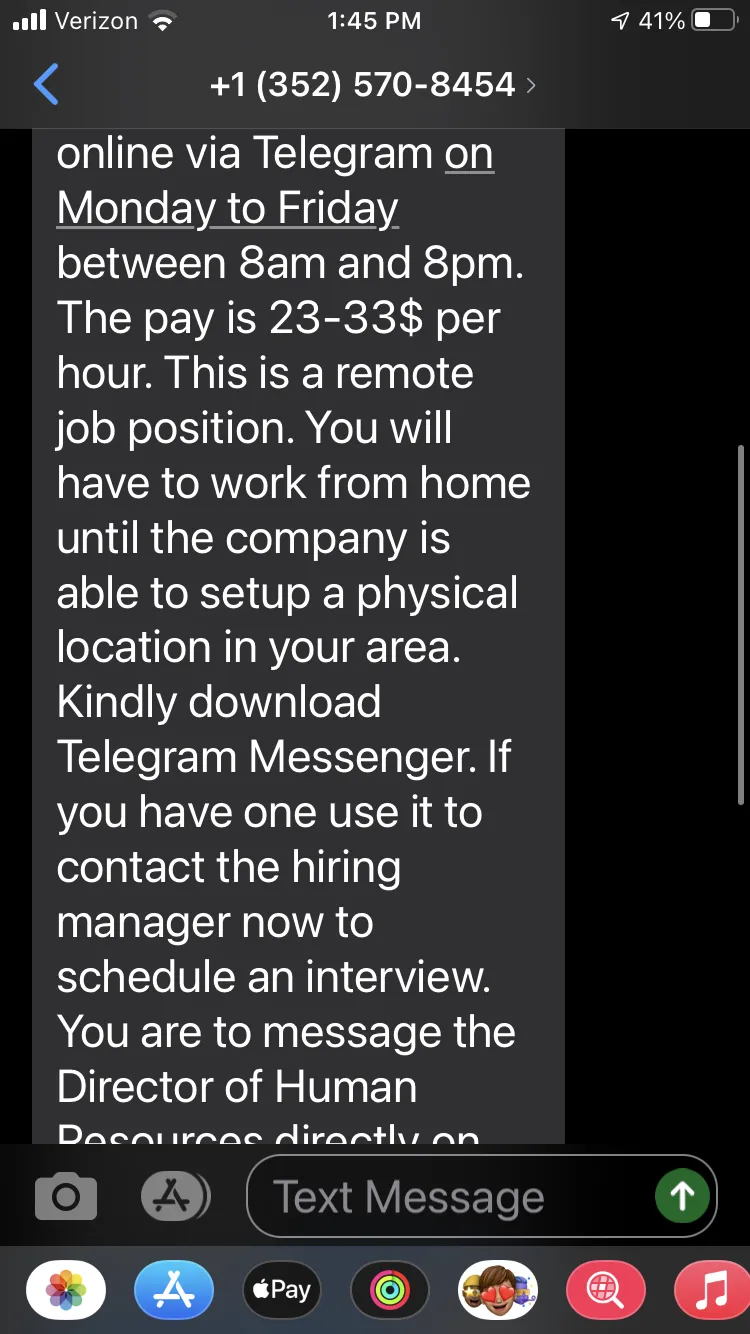This screenshot has height=1334, width=750.
Task: Open the Photos app in the app strip
Action: tap(66, 1291)
